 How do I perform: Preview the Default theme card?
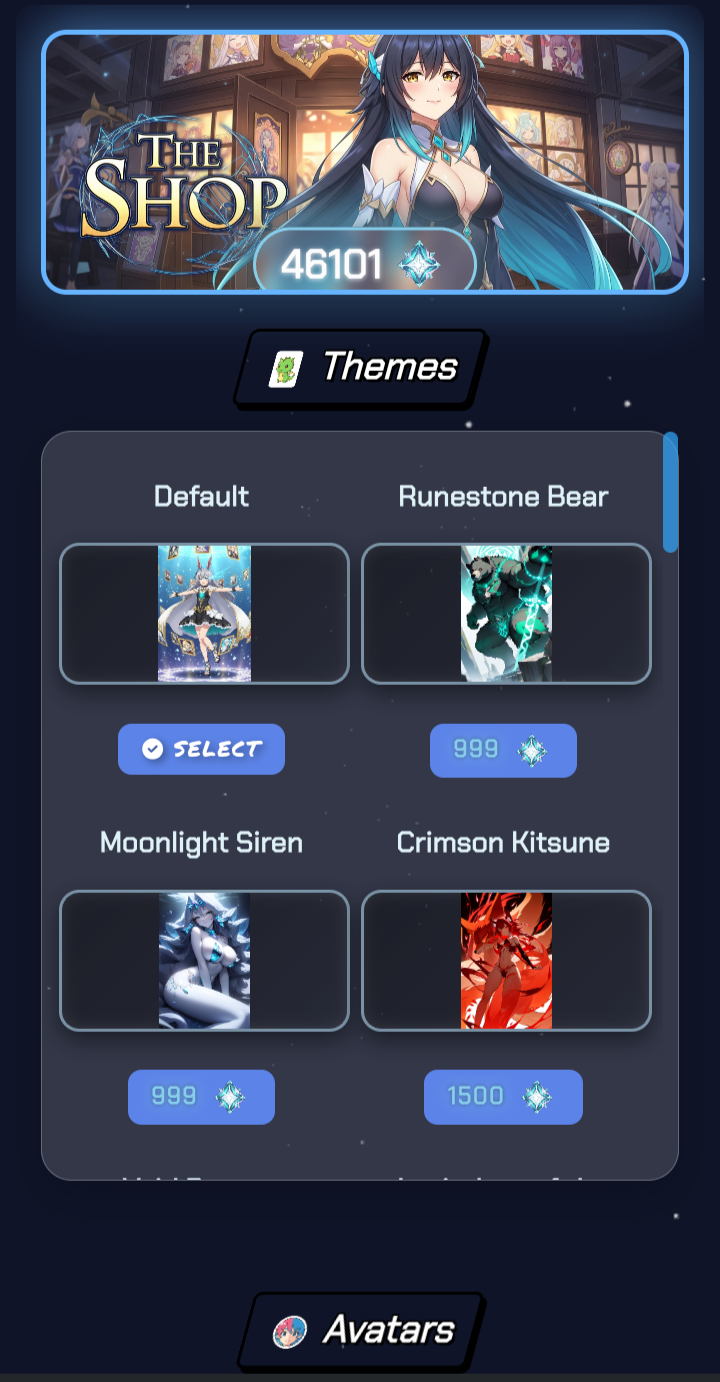(x=204, y=614)
